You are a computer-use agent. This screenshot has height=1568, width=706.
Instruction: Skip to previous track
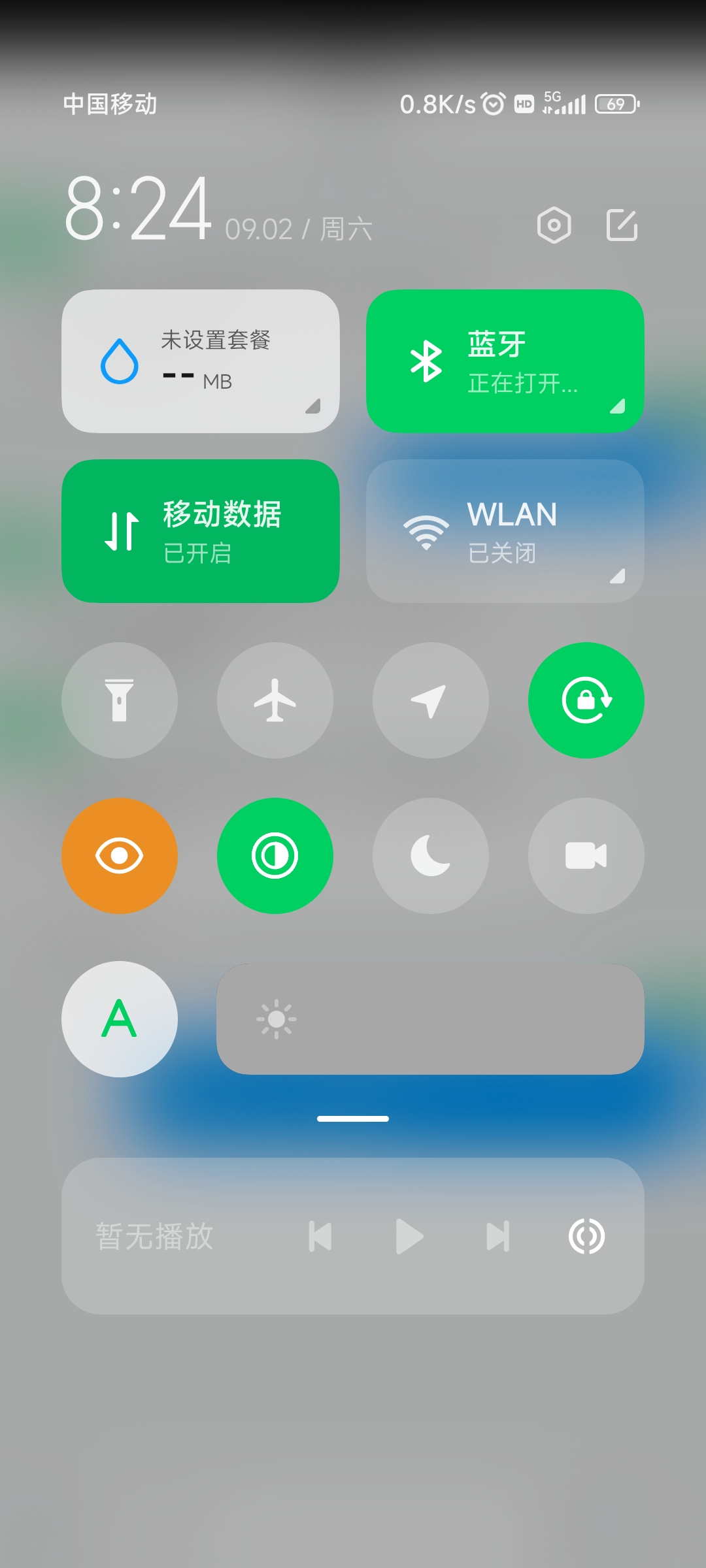(320, 1236)
